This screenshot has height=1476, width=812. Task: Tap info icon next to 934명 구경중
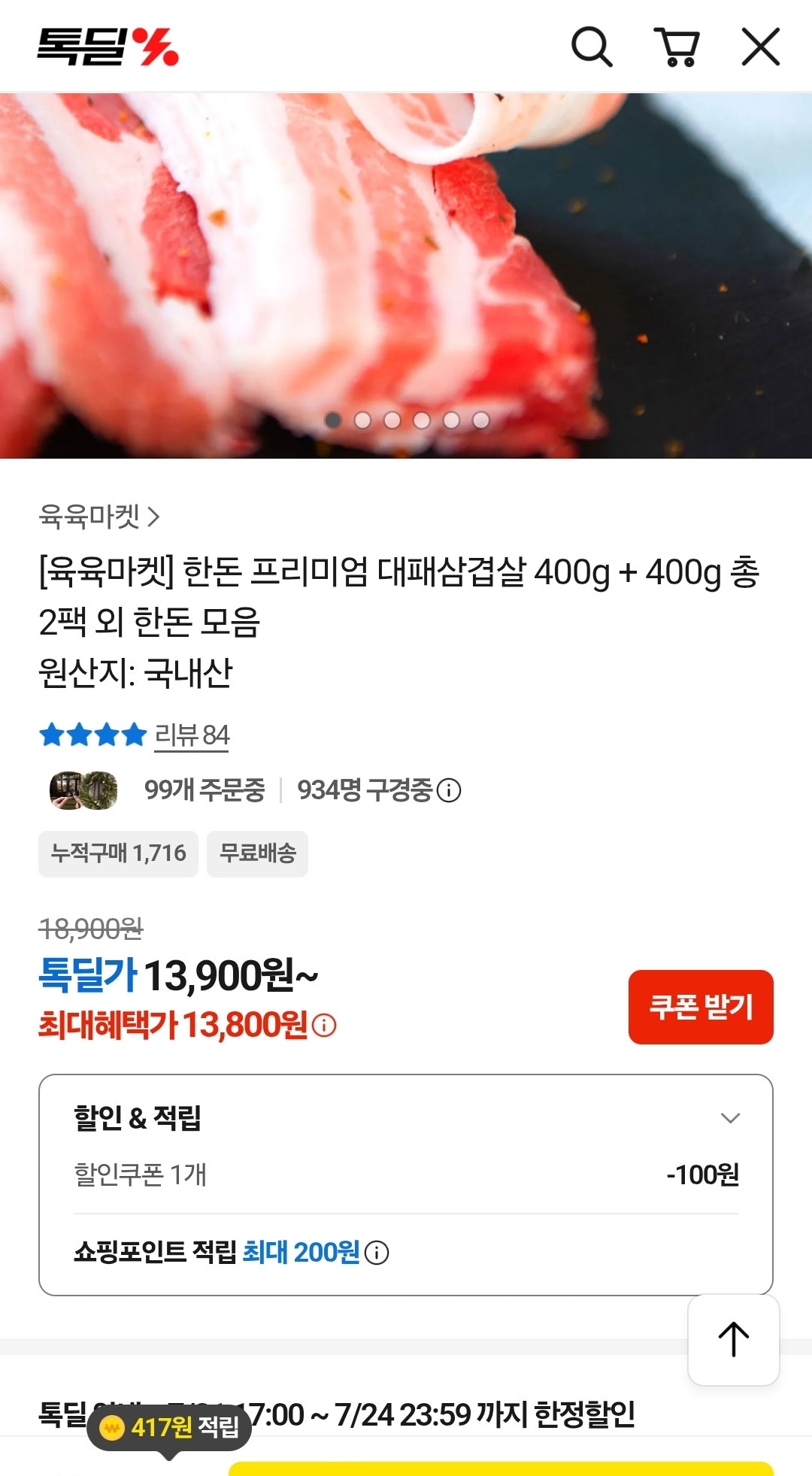449,790
